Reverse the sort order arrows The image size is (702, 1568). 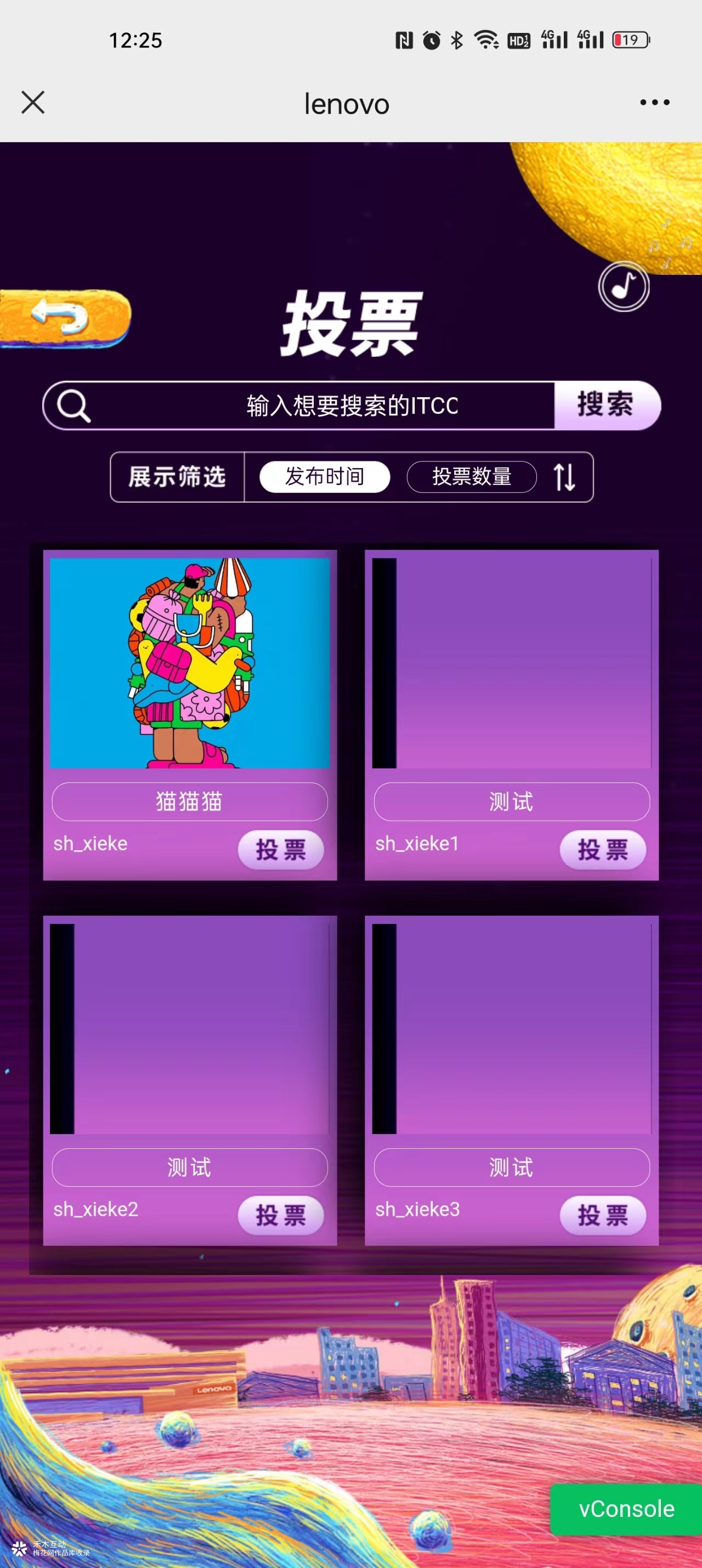click(x=564, y=477)
